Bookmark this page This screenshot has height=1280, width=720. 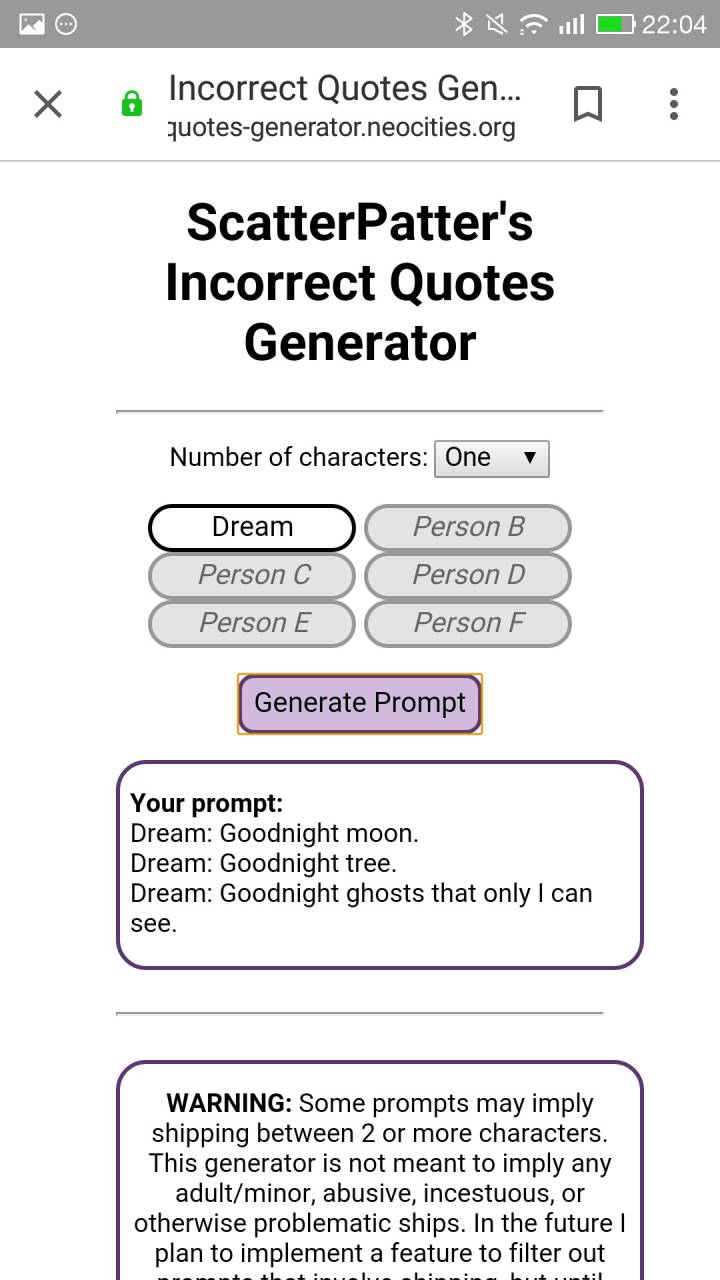588,104
